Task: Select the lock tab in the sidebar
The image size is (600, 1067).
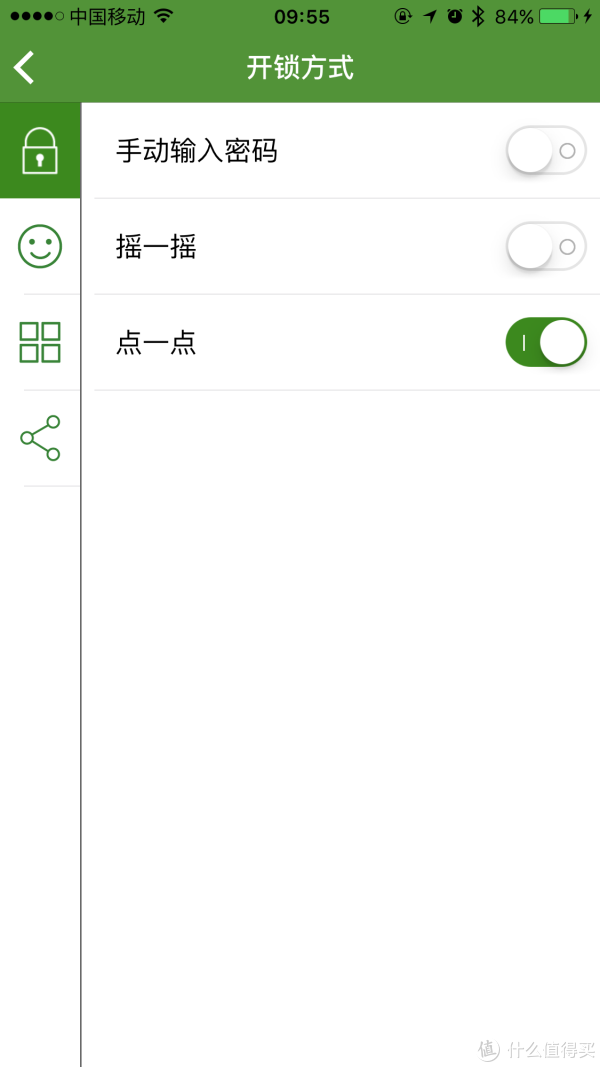Action: tap(40, 150)
